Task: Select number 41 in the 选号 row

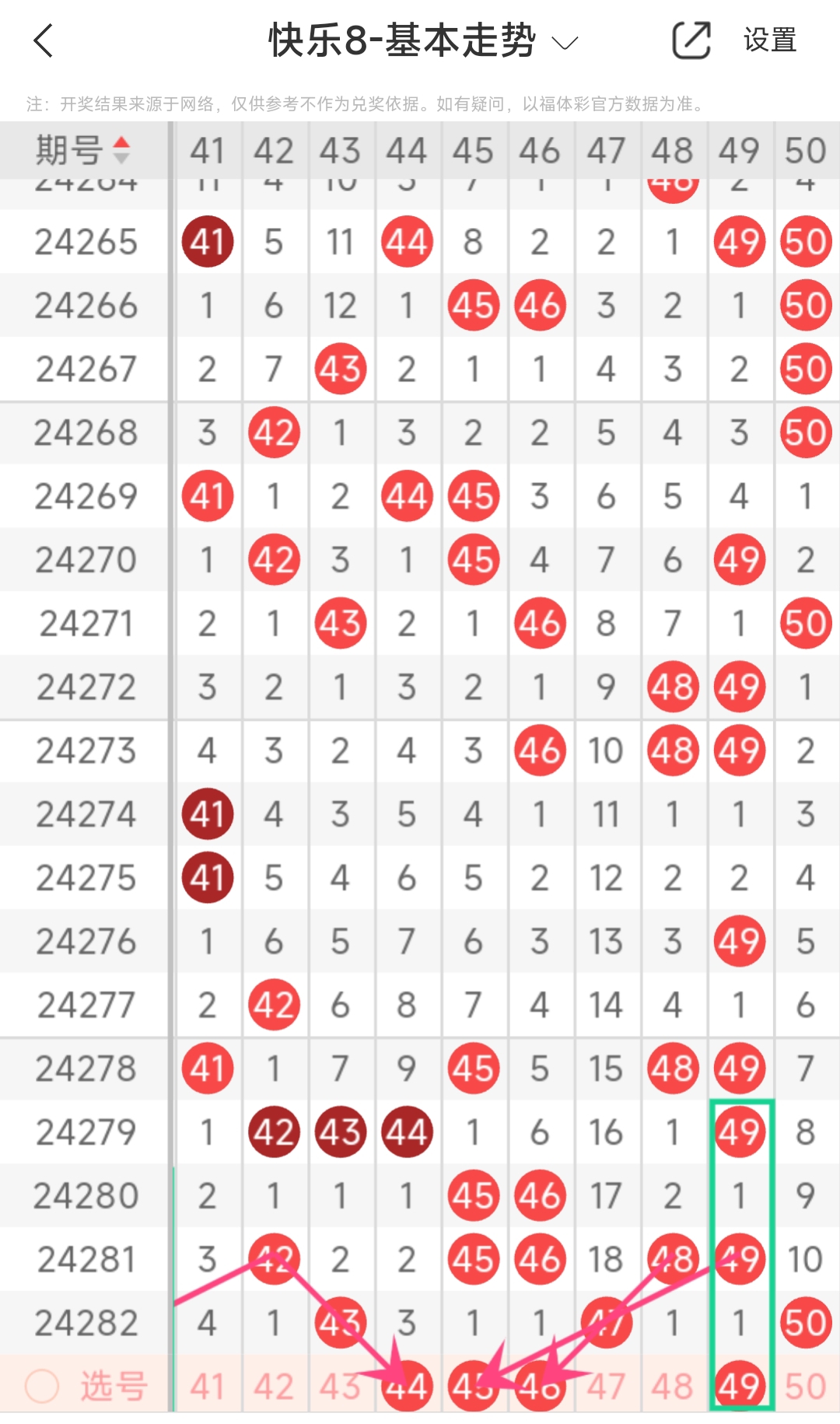Action: click(207, 1387)
